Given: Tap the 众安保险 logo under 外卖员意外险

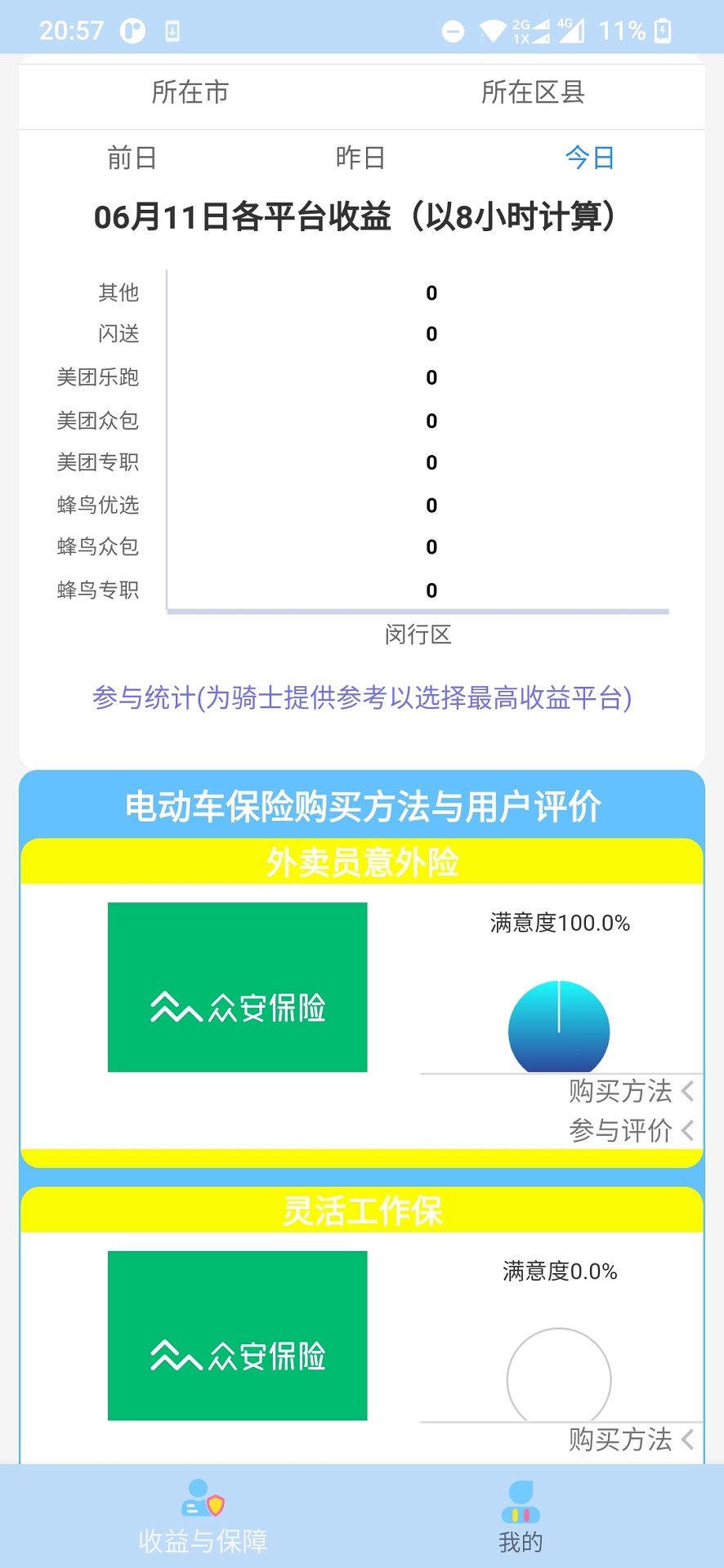Looking at the screenshot, I should (x=237, y=985).
